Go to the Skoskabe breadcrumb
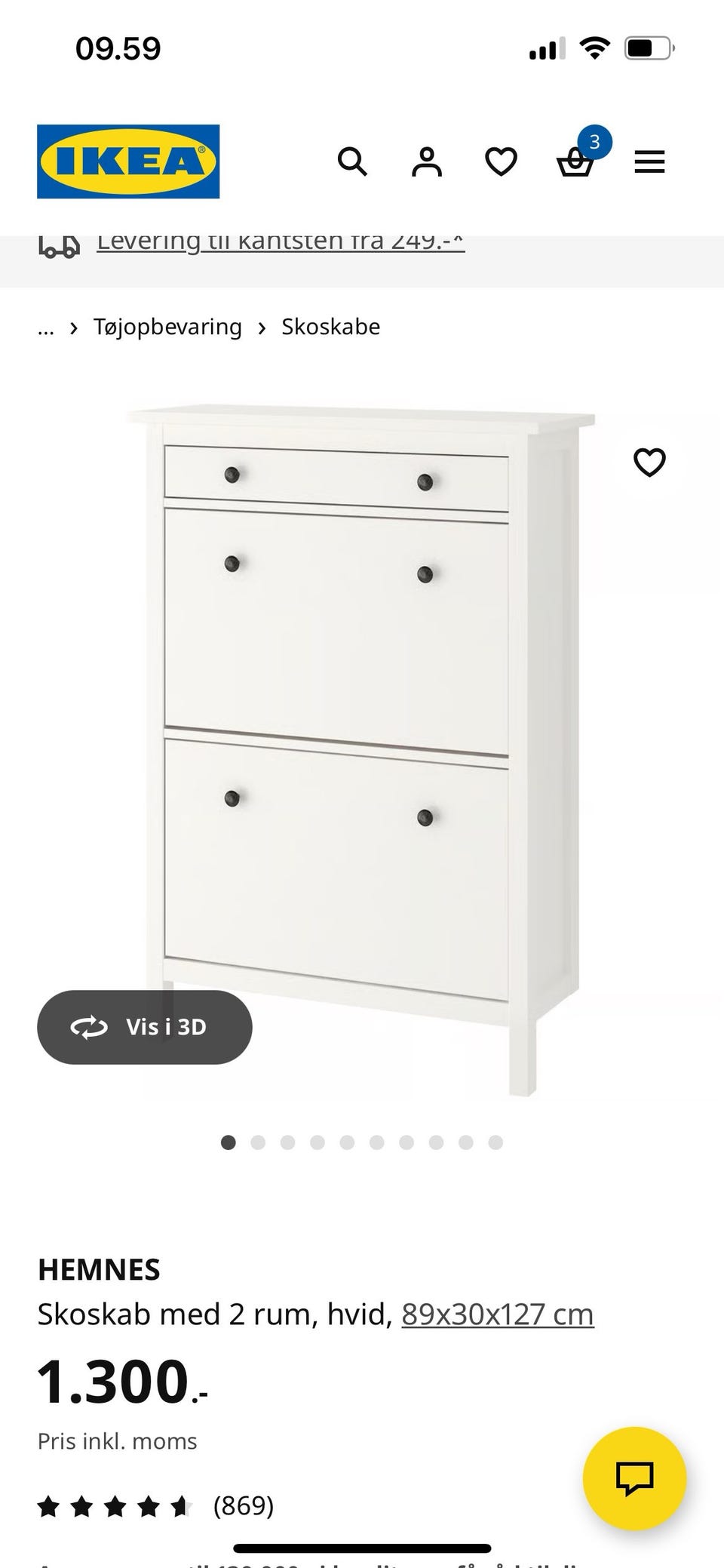Screen dimensions: 724x1568 pyautogui.click(x=330, y=327)
